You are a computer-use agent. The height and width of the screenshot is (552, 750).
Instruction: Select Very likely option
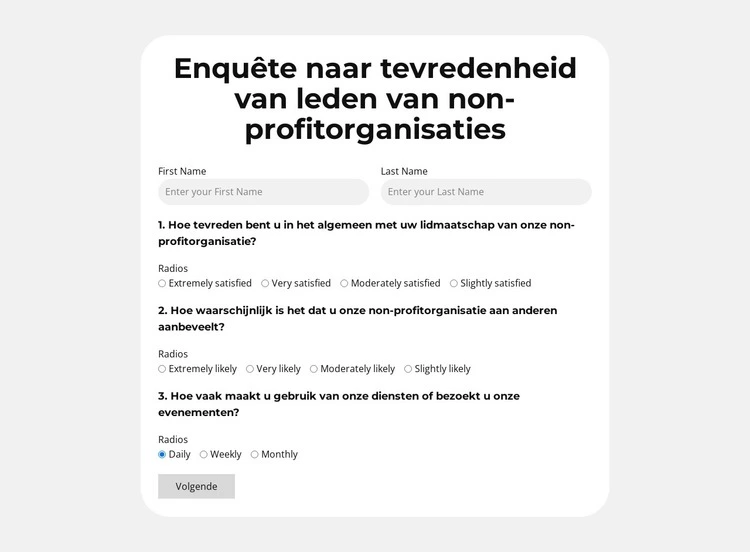point(250,369)
